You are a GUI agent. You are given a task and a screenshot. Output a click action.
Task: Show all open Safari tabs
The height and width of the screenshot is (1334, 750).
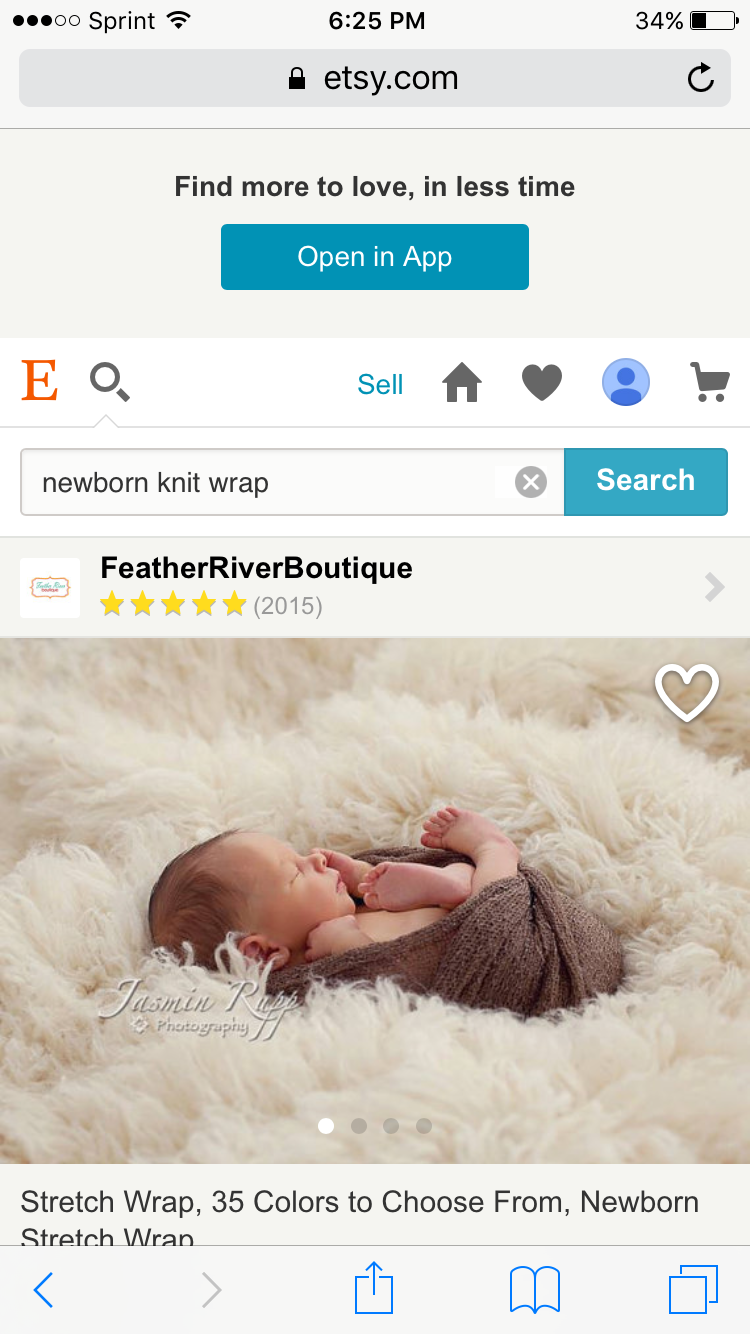tap(693, 1290)
